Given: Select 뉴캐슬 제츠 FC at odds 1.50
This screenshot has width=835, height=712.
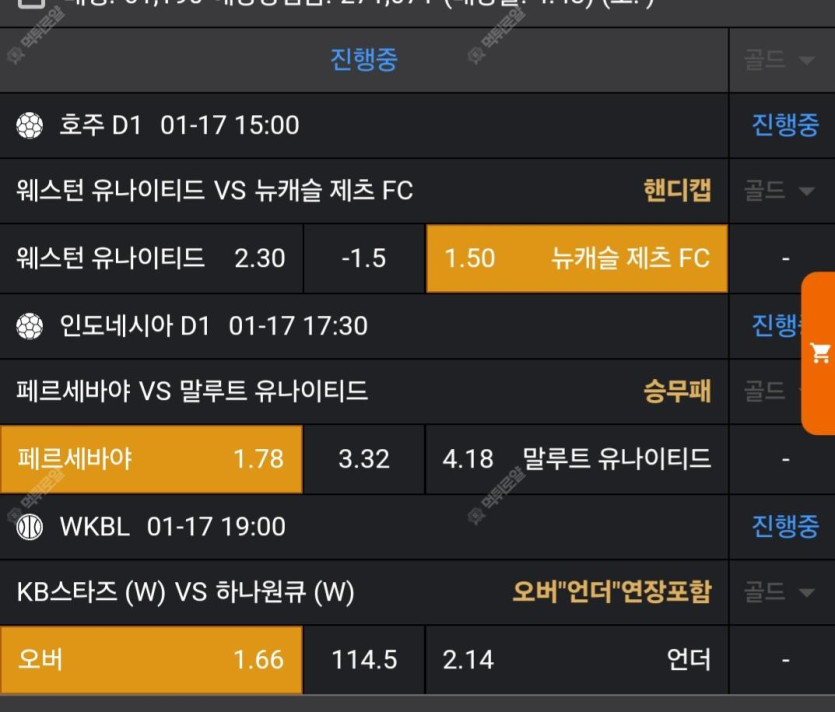Looking at the screenshot, I should pos(576,258).
